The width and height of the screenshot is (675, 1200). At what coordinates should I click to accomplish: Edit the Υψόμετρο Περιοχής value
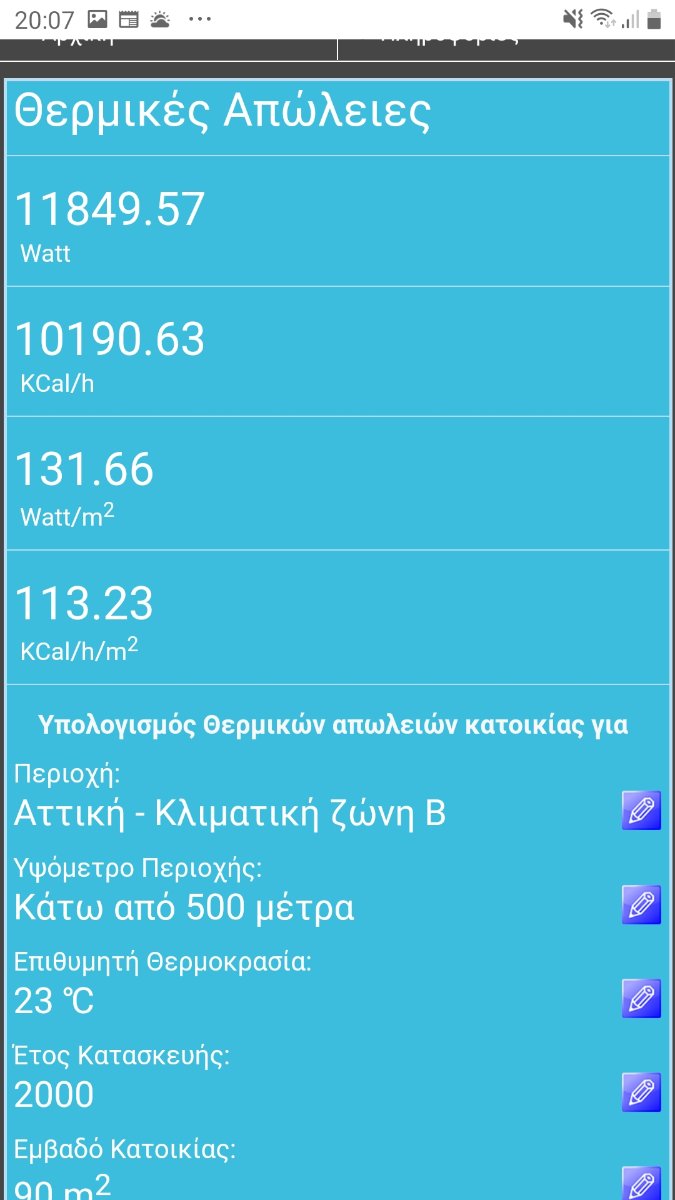coord(641,904)
